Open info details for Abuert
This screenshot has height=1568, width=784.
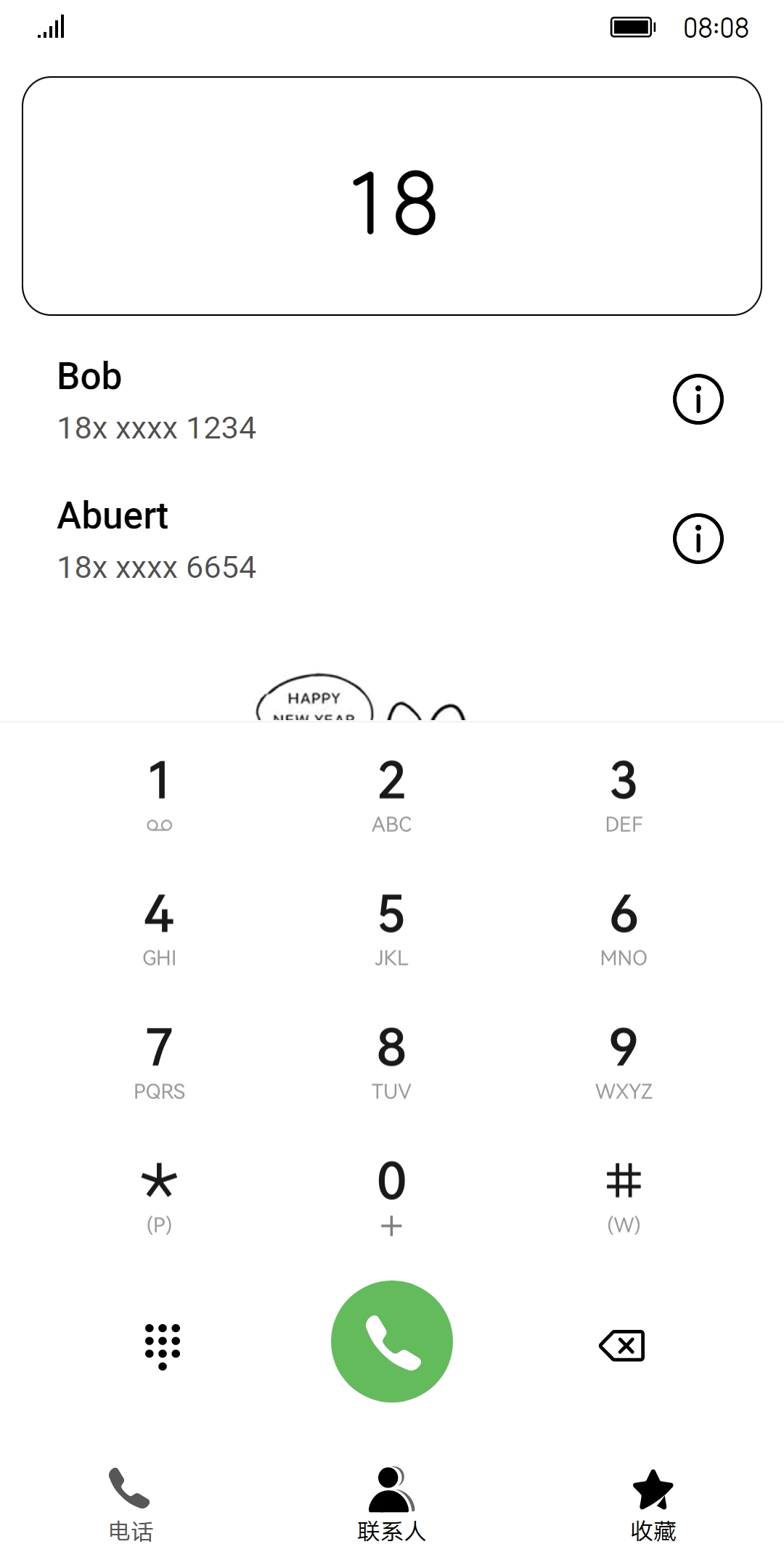[x=698, y=539]
